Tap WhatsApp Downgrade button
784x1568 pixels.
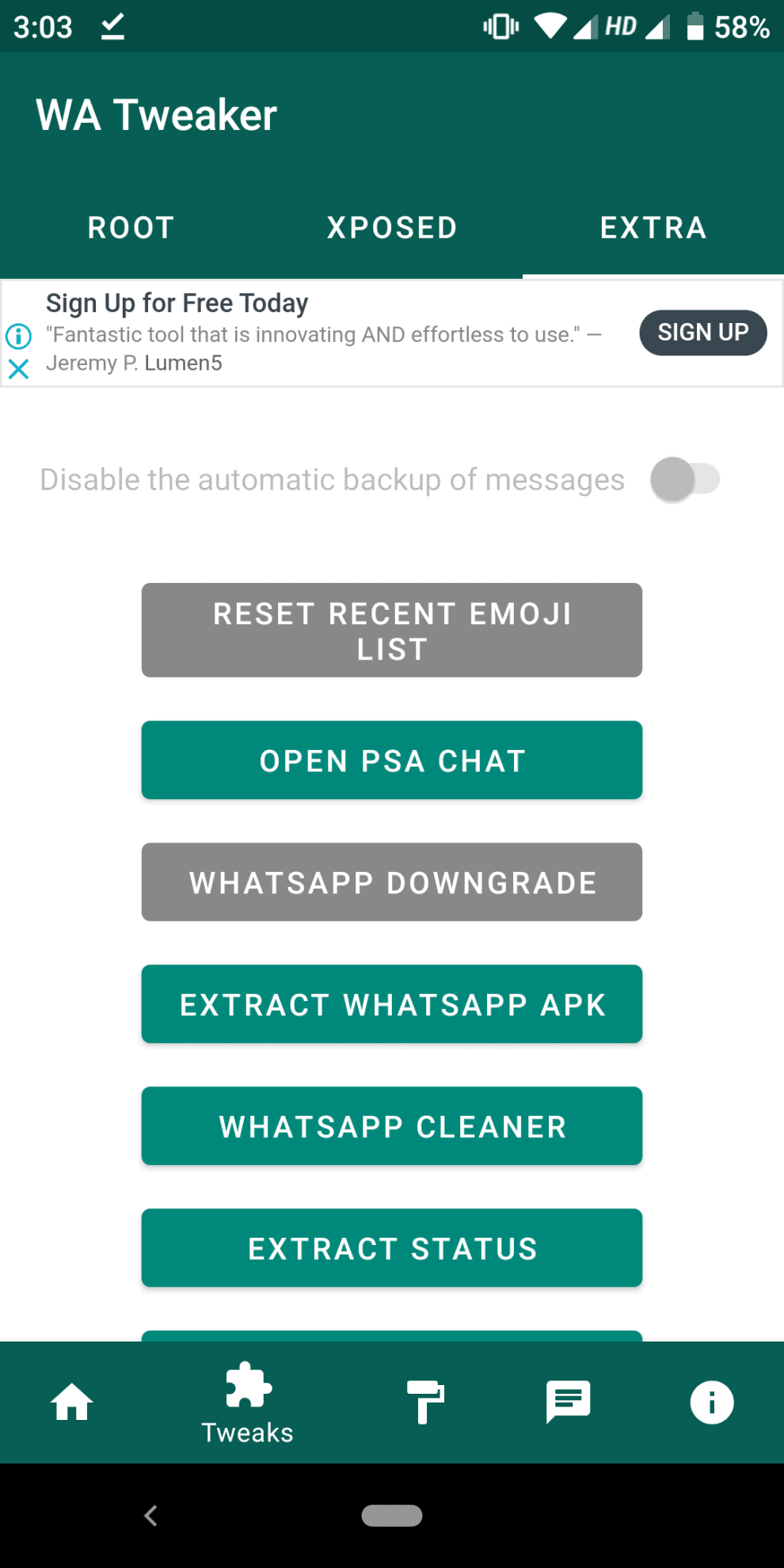coord(392,882)
